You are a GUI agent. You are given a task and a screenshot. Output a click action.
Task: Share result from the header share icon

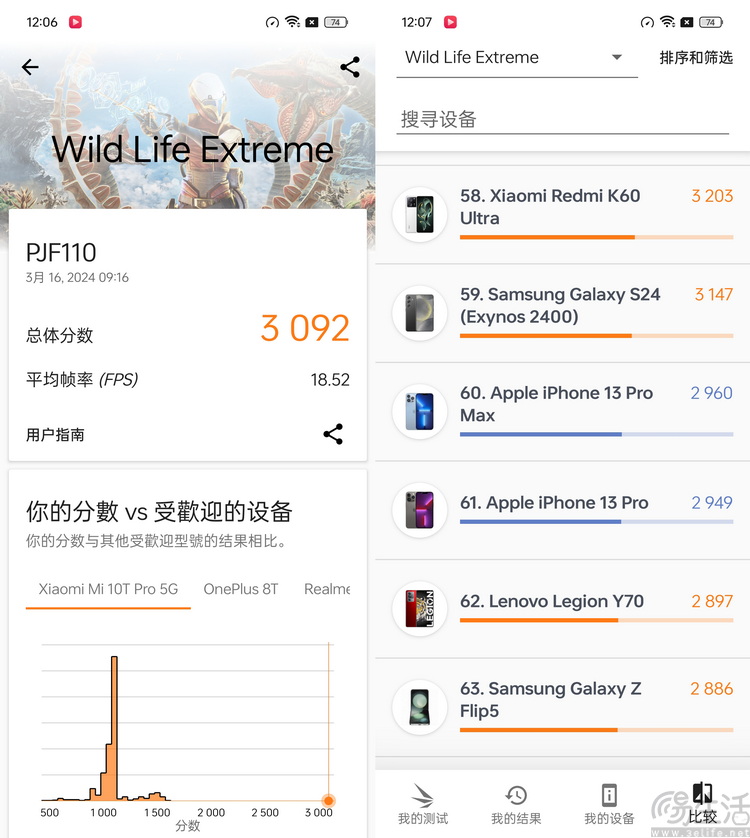349,67
